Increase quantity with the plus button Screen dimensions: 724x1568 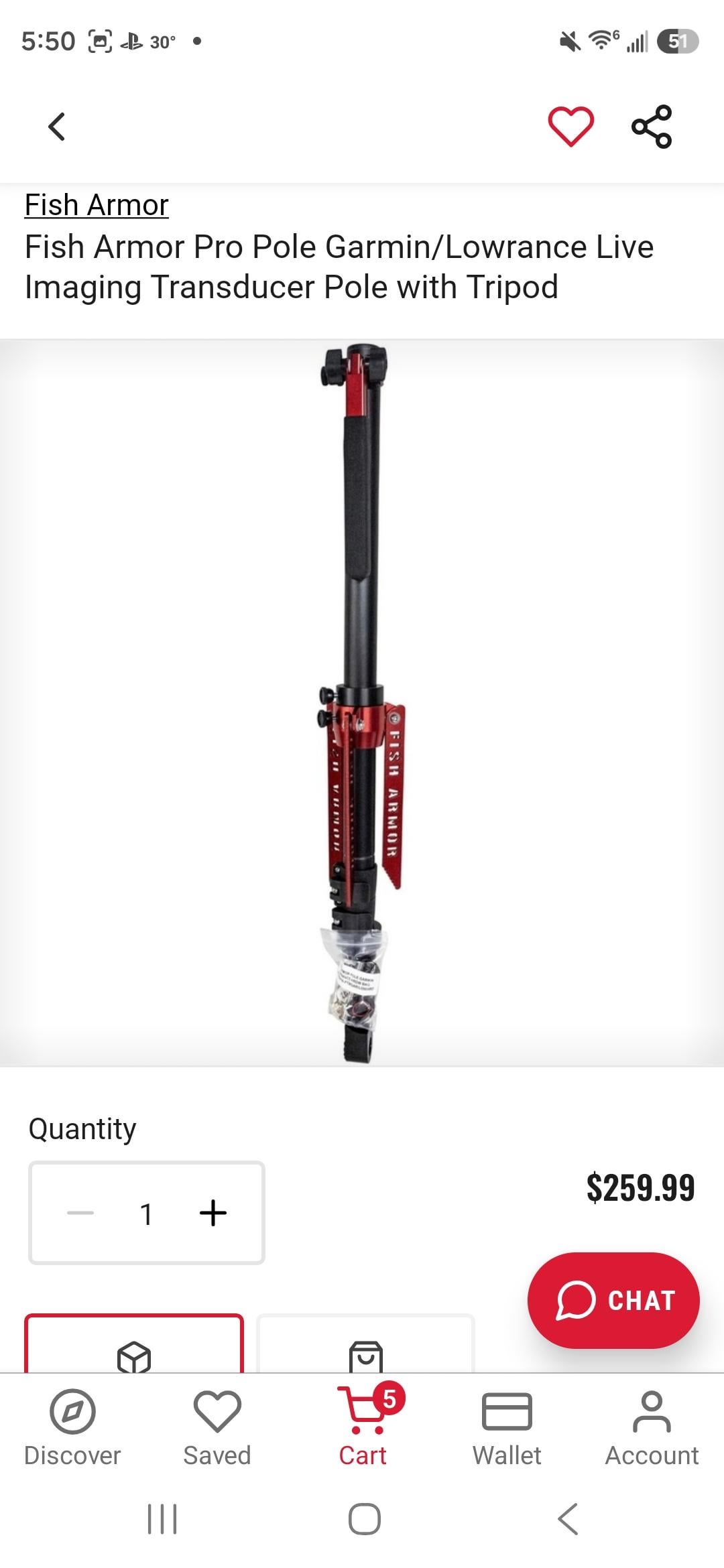213,1213
